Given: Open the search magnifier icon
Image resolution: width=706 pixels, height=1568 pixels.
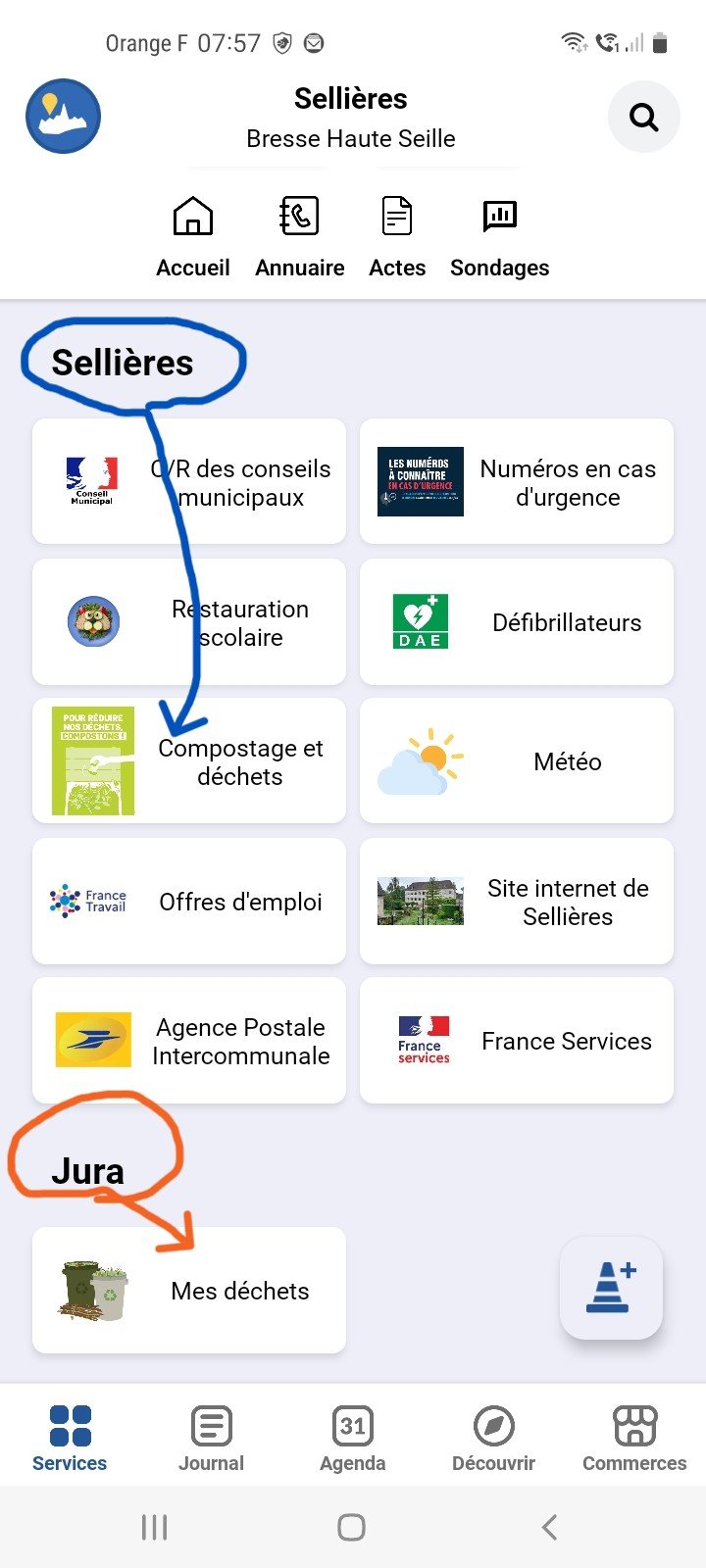Looking at the screenshot, I should [x=643, y=118].
